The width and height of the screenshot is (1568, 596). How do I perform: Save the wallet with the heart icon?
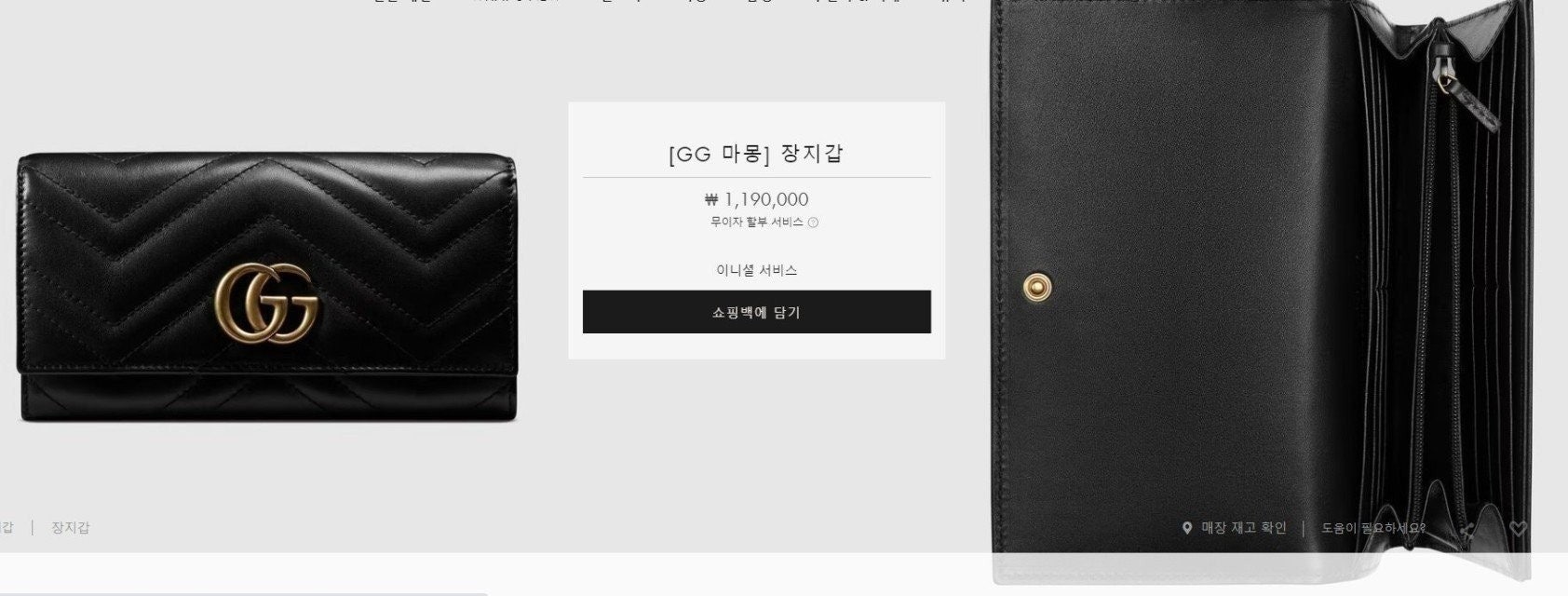point(1518,528)
